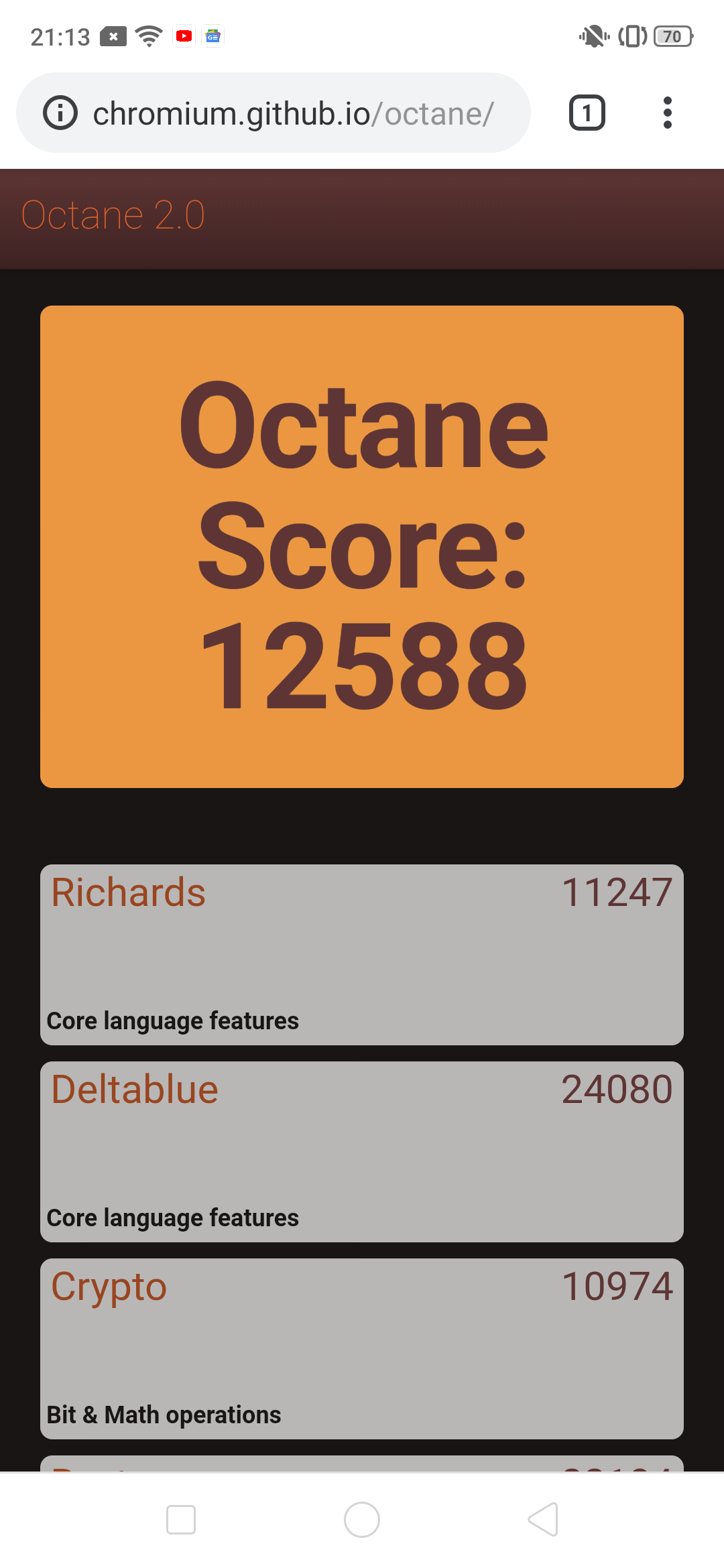724x1568 pixels.
Task: Tap the Octane Score banner
Action: 362,546
